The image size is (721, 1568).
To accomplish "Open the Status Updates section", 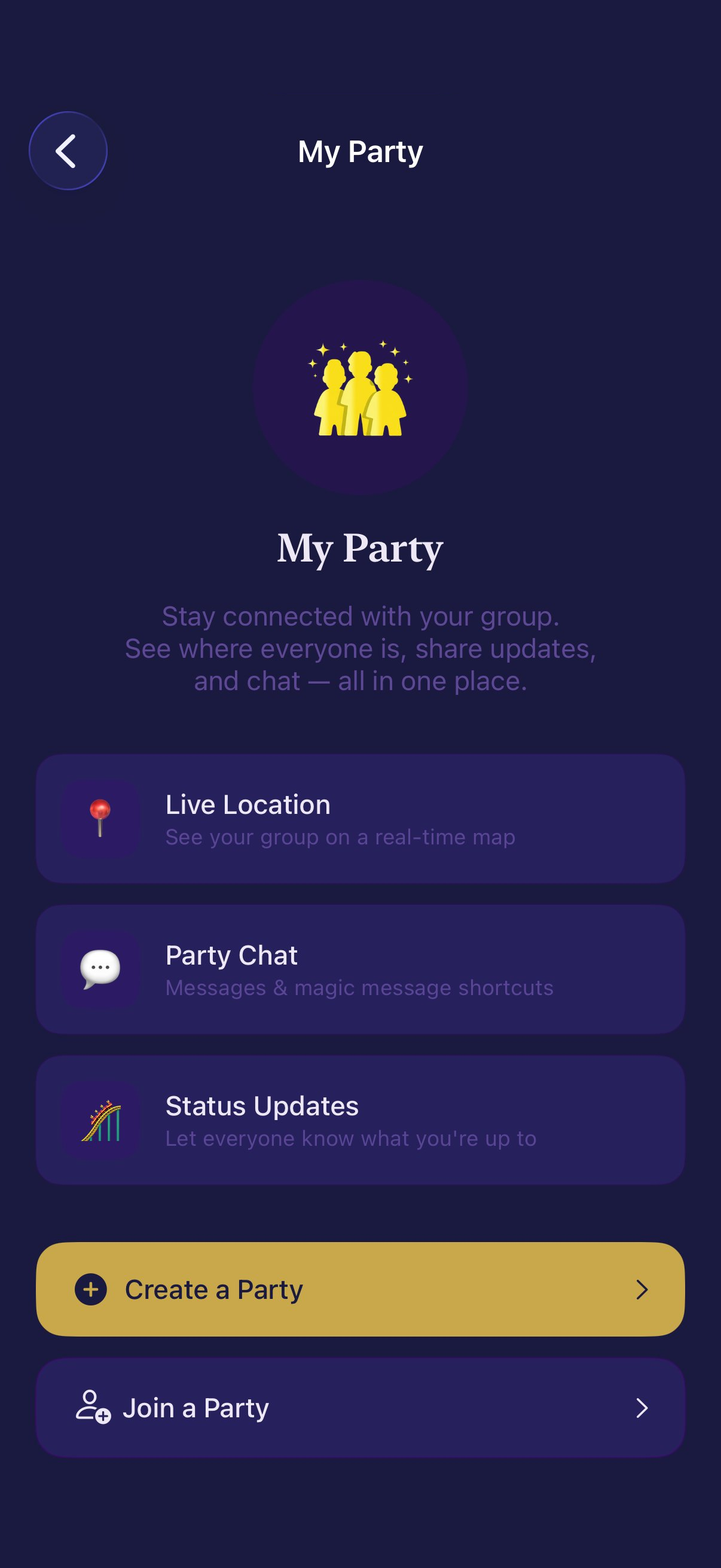I will (360, 1120).
